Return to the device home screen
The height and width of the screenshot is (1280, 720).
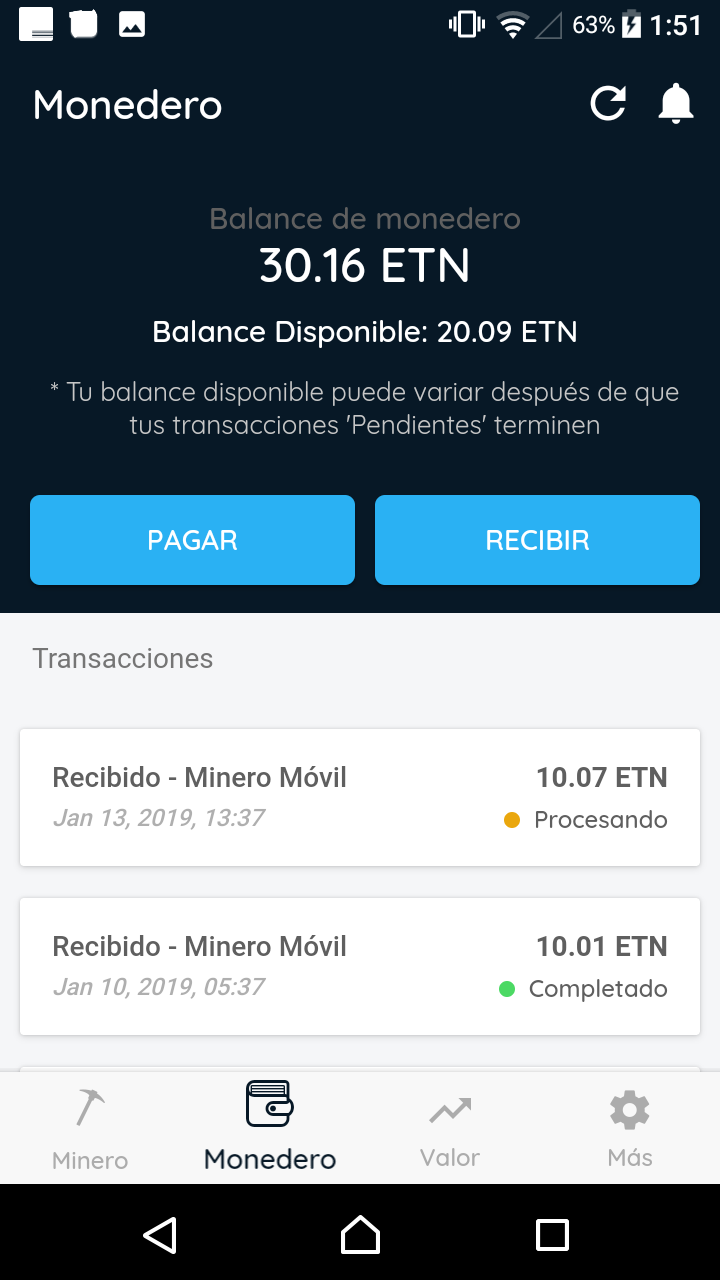tap(360, 1234)
